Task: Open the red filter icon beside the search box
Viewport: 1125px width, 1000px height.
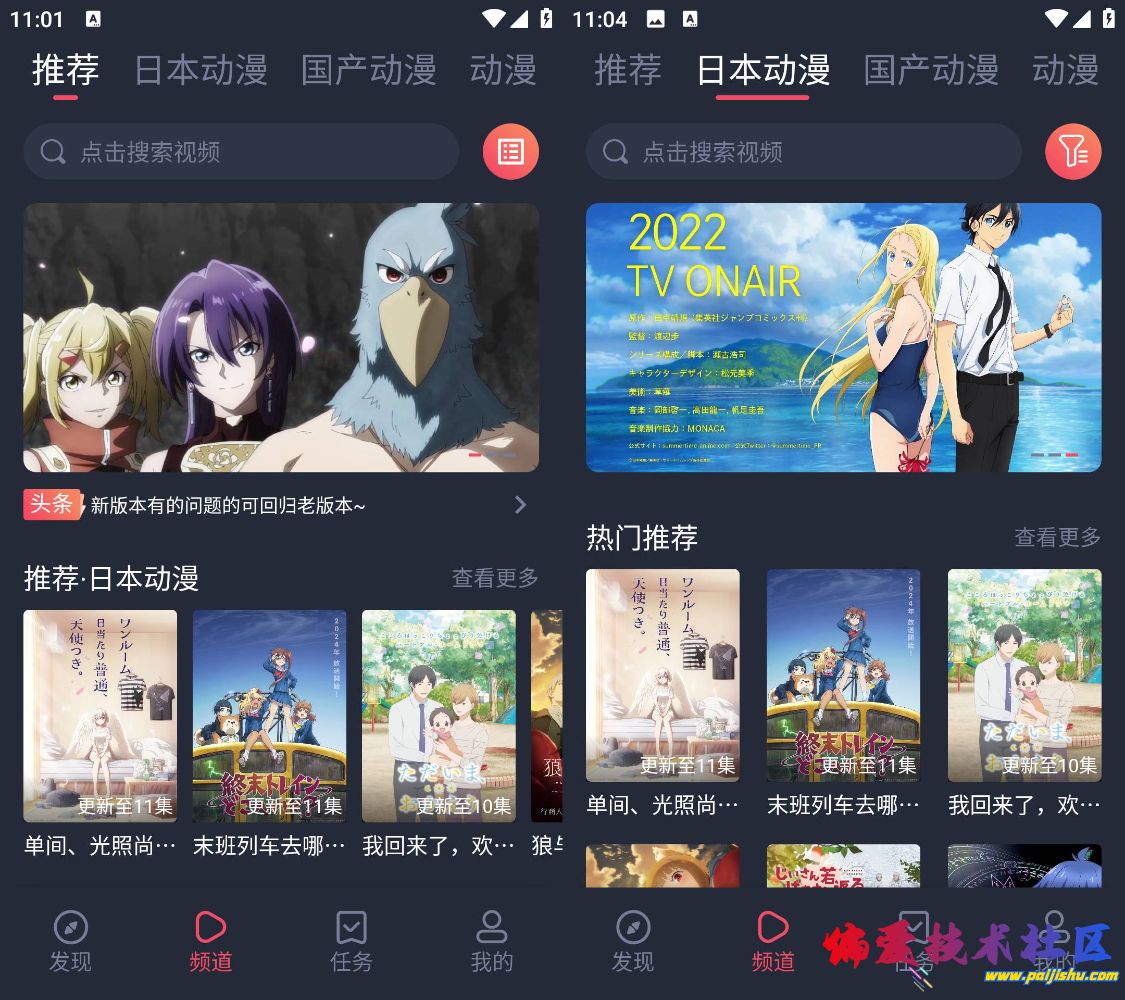Action: point(1072,152)
